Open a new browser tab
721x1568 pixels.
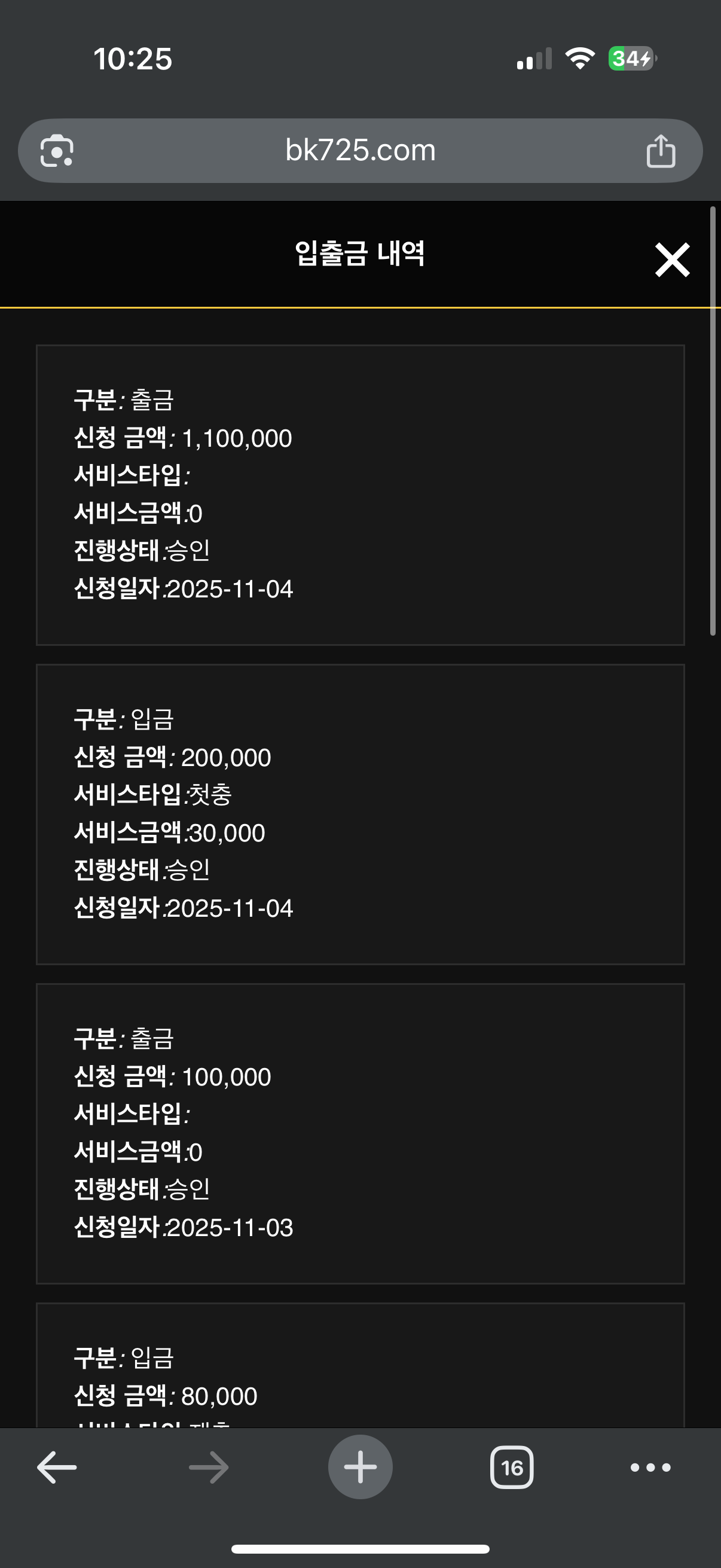tap(360, 1467)
